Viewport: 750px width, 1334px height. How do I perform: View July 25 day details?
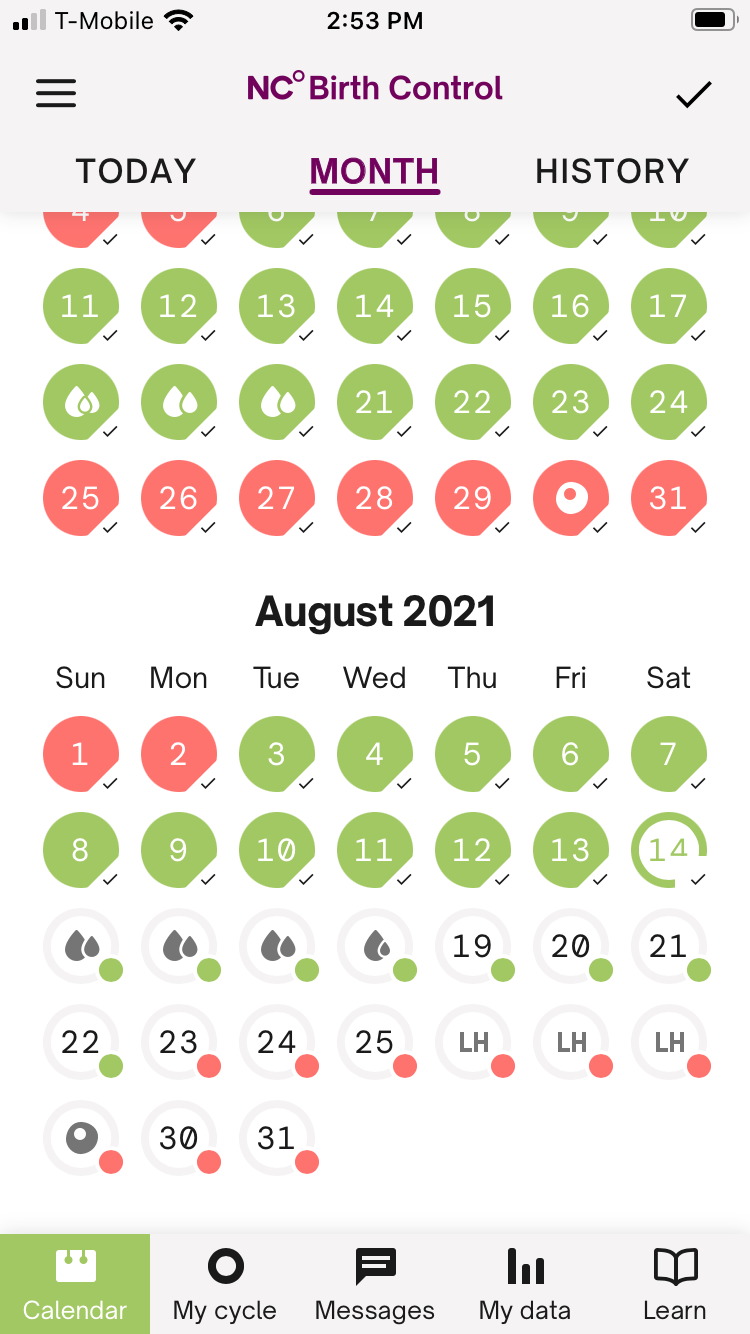81,498
